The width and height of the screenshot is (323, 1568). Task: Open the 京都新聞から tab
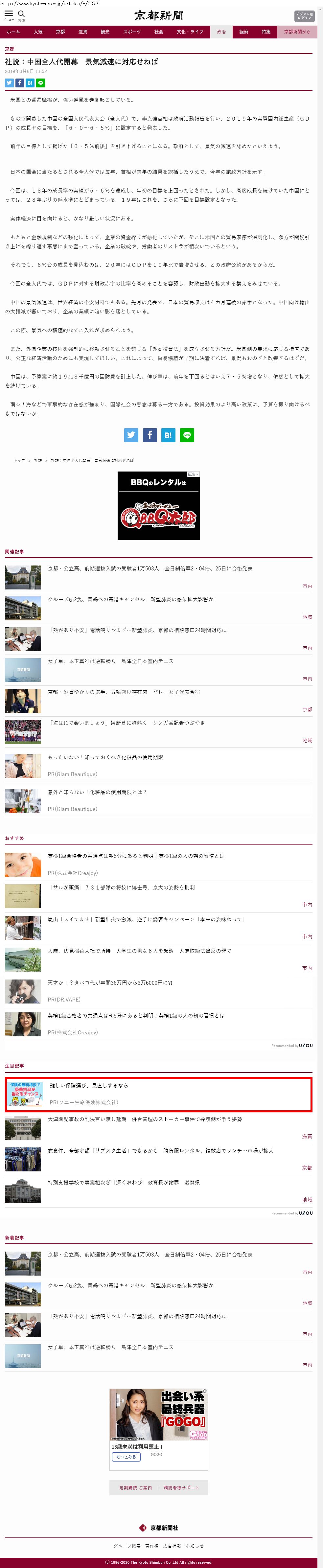coord(297,32)
